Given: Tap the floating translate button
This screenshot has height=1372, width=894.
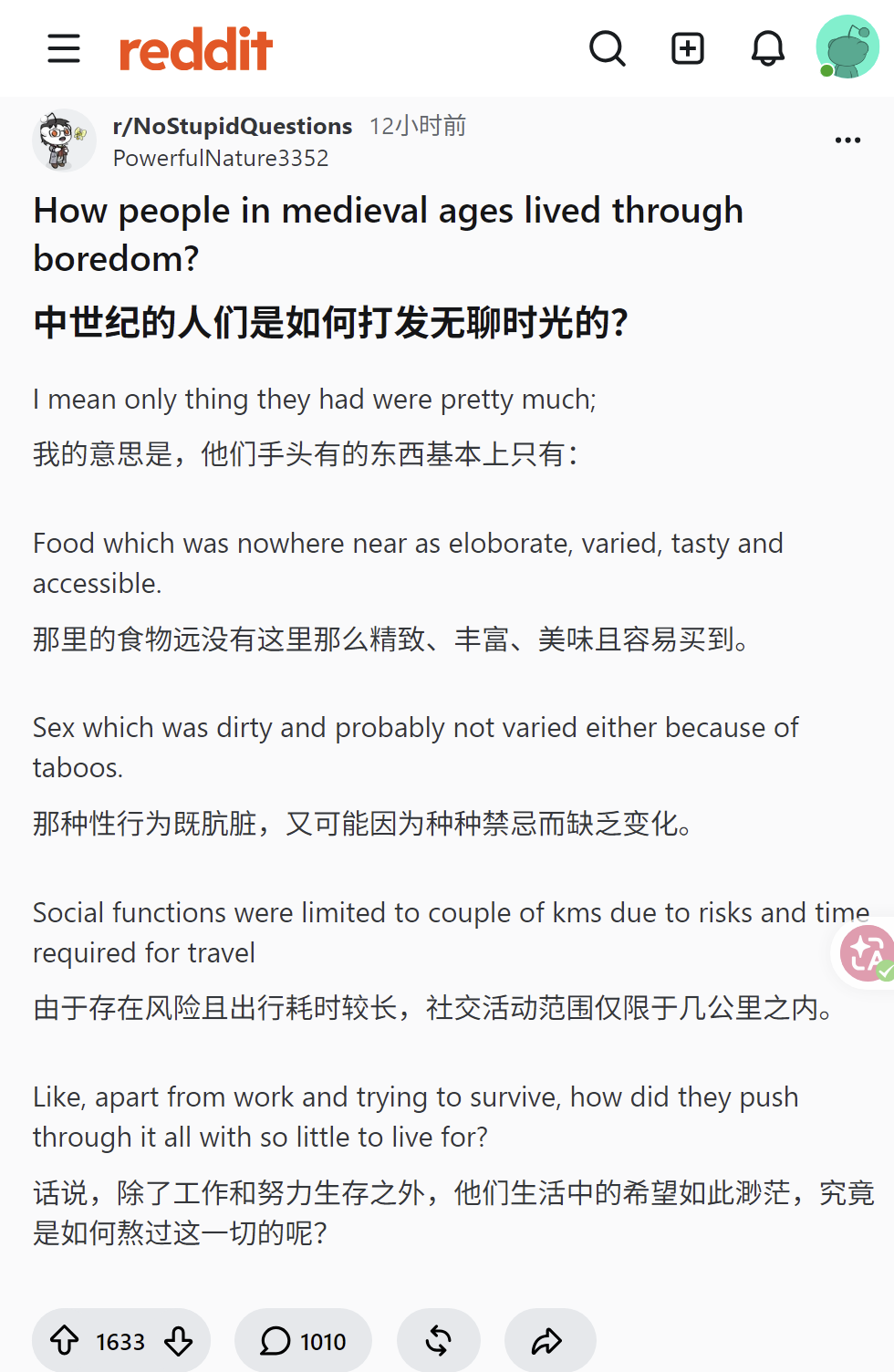Looking at the screenshot, I should 867,953.
